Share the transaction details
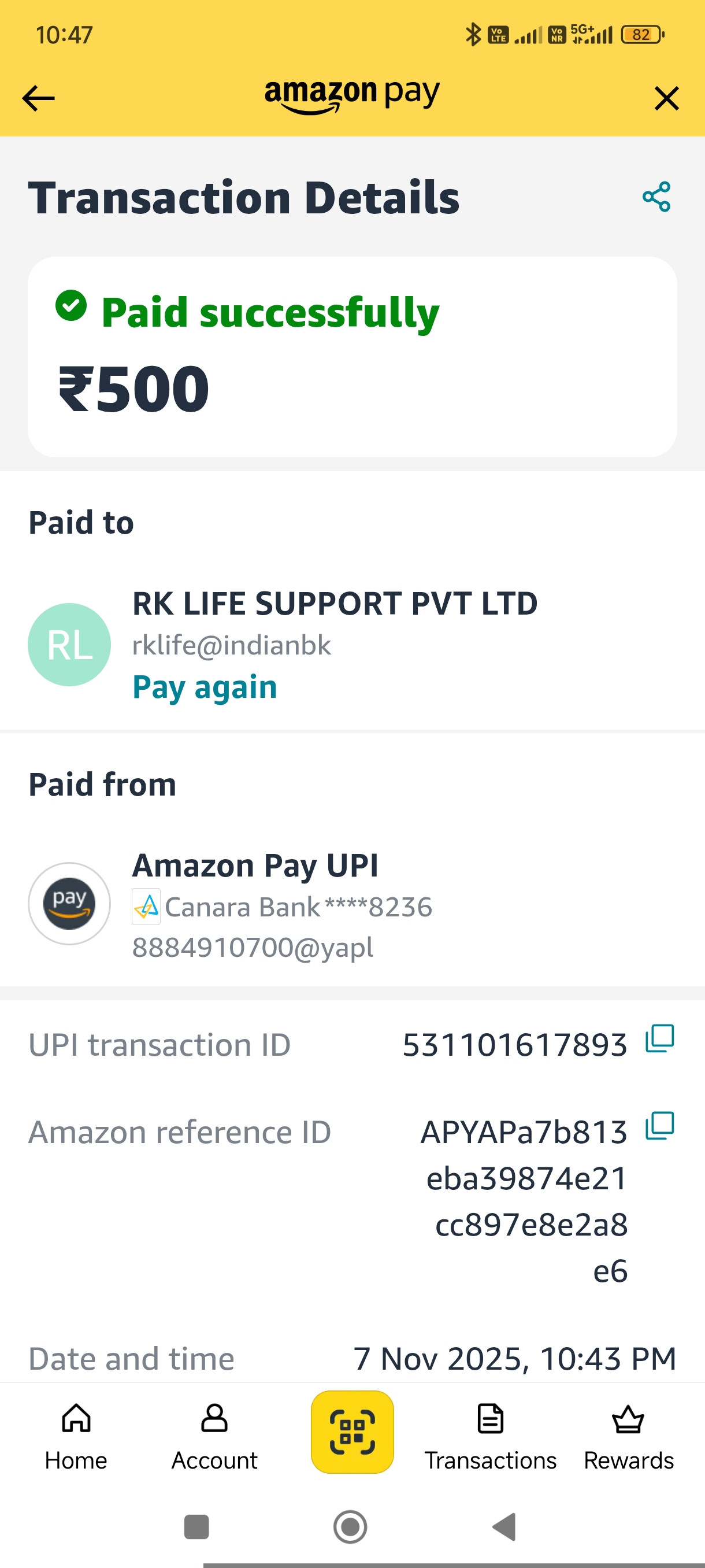Screen dimensions: 705x1568 656,197
